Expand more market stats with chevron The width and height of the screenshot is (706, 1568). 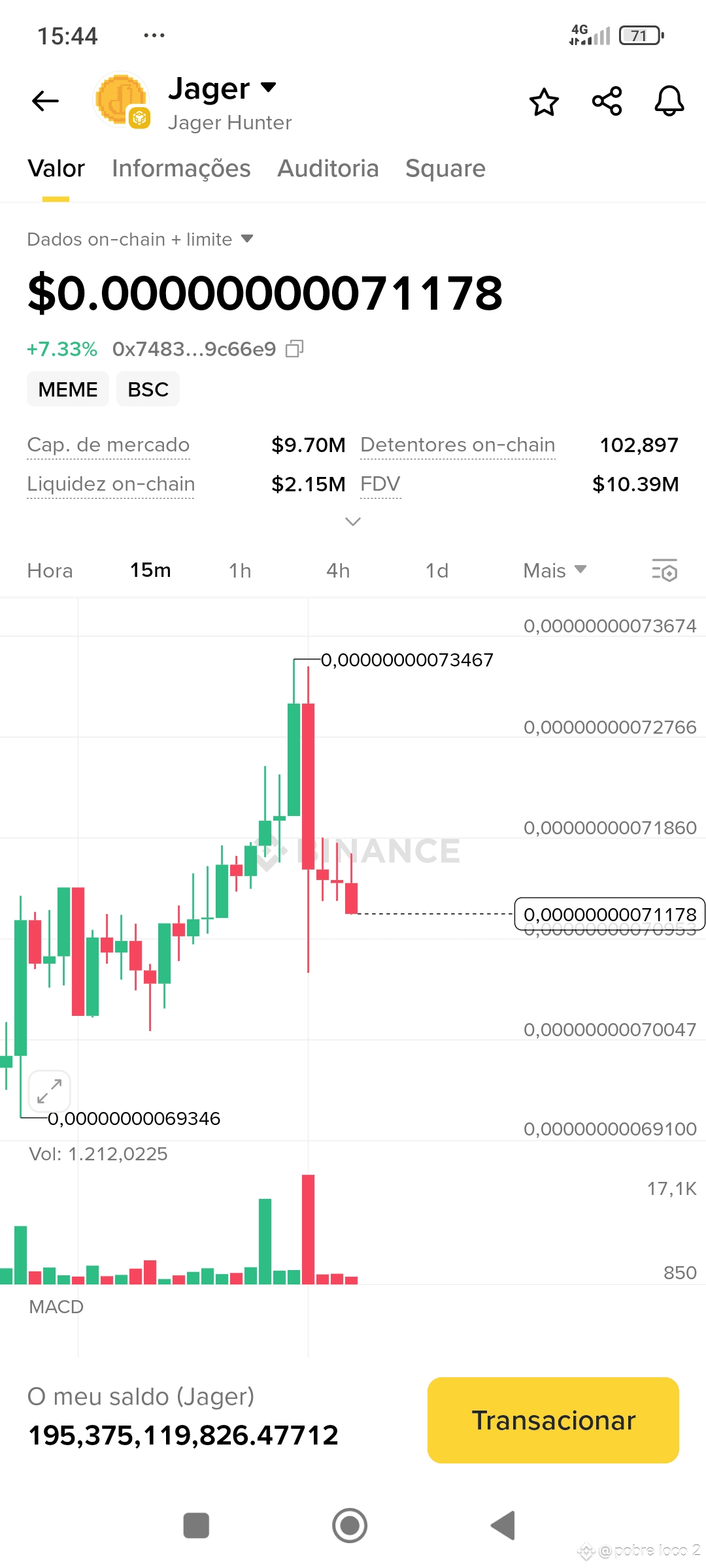tap(353, 521)
